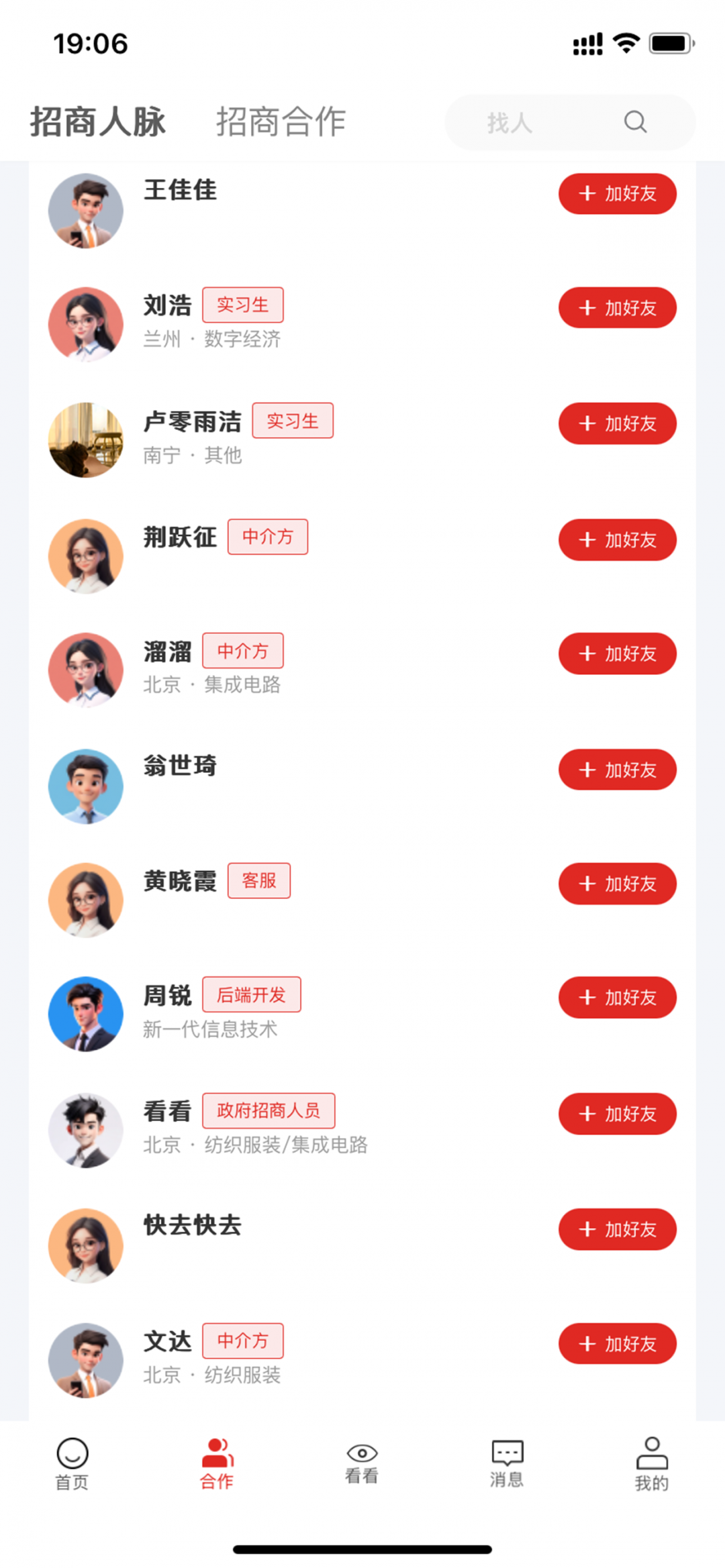This screenshot has width=725, height=1568.
Task: Open the 消息 messages tab
Action: [507, 1464]
